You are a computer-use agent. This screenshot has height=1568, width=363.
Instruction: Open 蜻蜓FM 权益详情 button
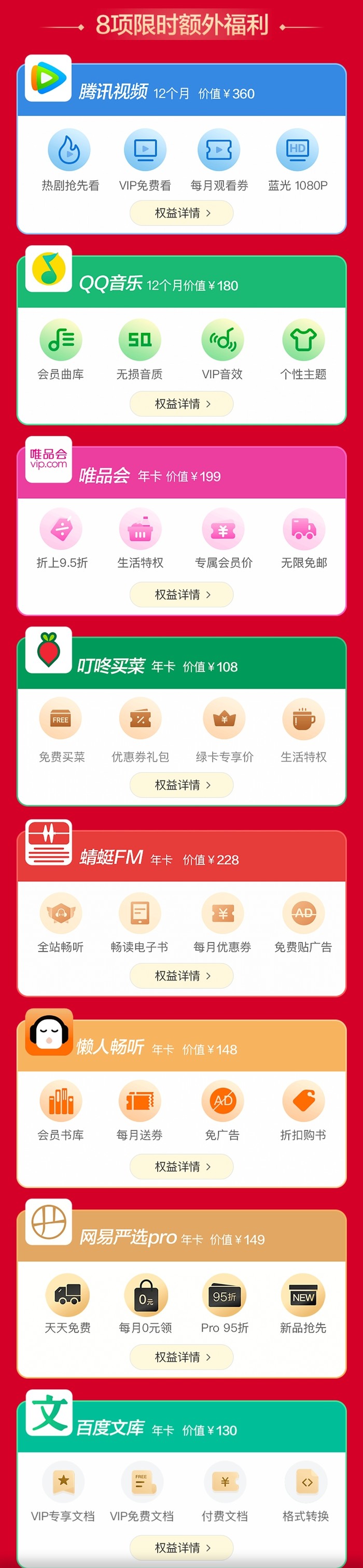click(x=181, y=975)
